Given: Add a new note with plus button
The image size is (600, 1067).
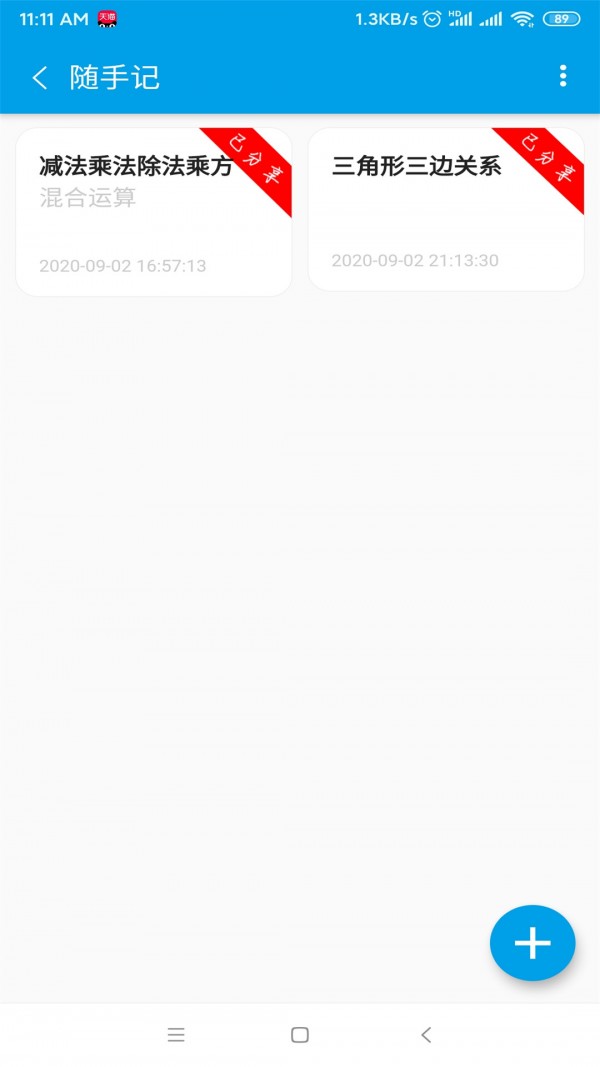Looking at the screenshot, I should click(x=532, y=942).
